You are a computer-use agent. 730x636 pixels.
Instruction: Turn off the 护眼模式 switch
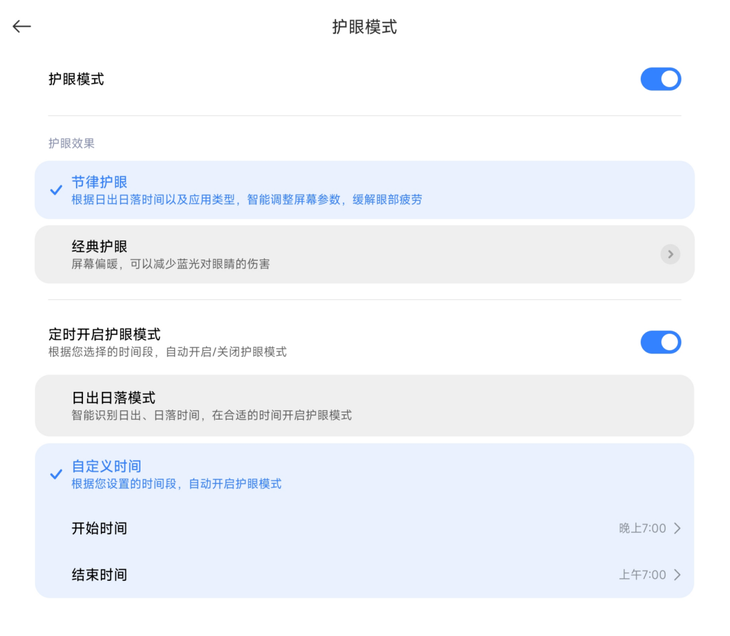[660, 79]
